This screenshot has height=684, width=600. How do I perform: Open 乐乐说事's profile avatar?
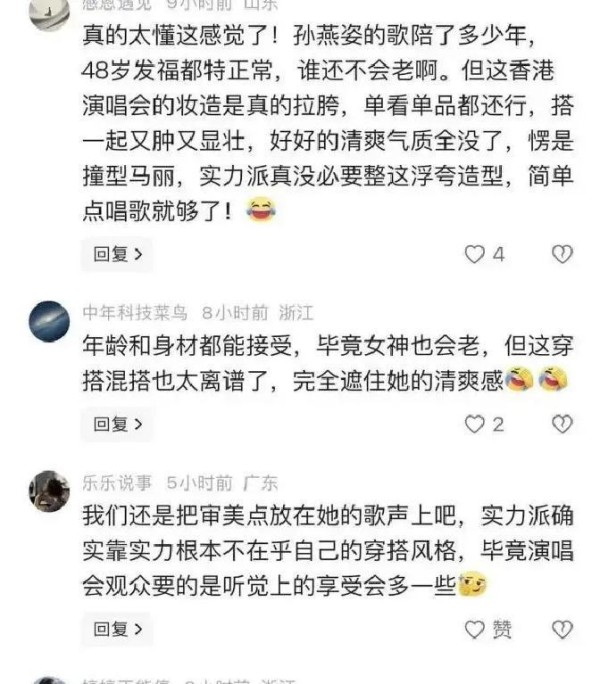(x=49, y=490)
